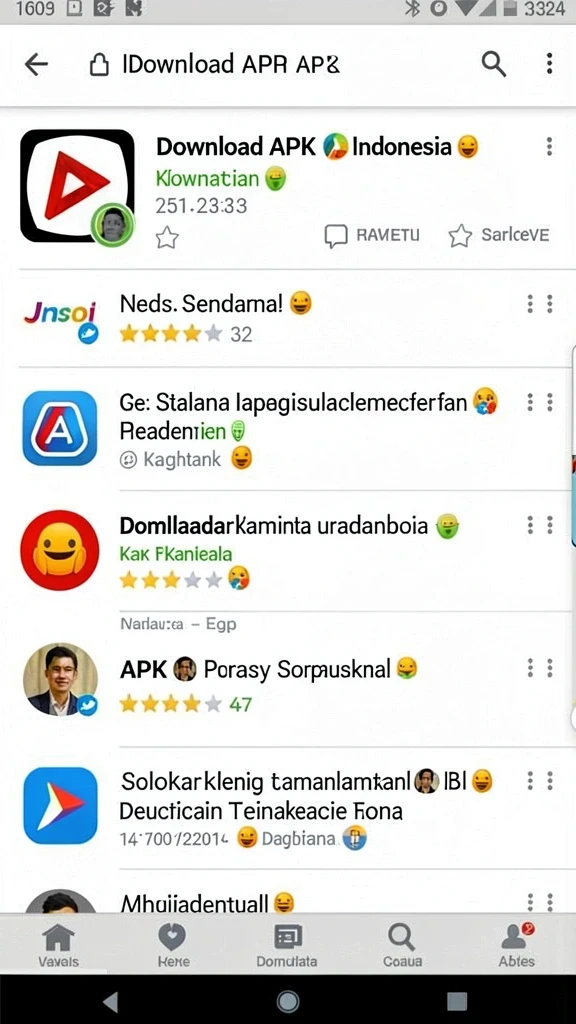
Task: Switch to the Coaua search tab
Action: pos(402,945)
